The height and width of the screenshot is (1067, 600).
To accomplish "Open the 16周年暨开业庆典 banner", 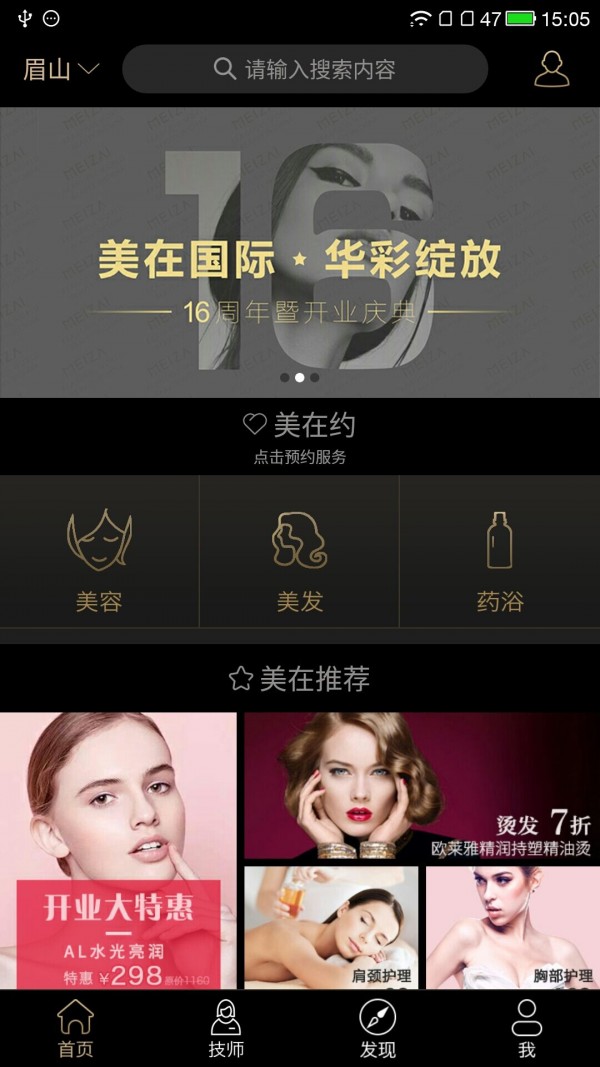I will click(x=300, y=252).
